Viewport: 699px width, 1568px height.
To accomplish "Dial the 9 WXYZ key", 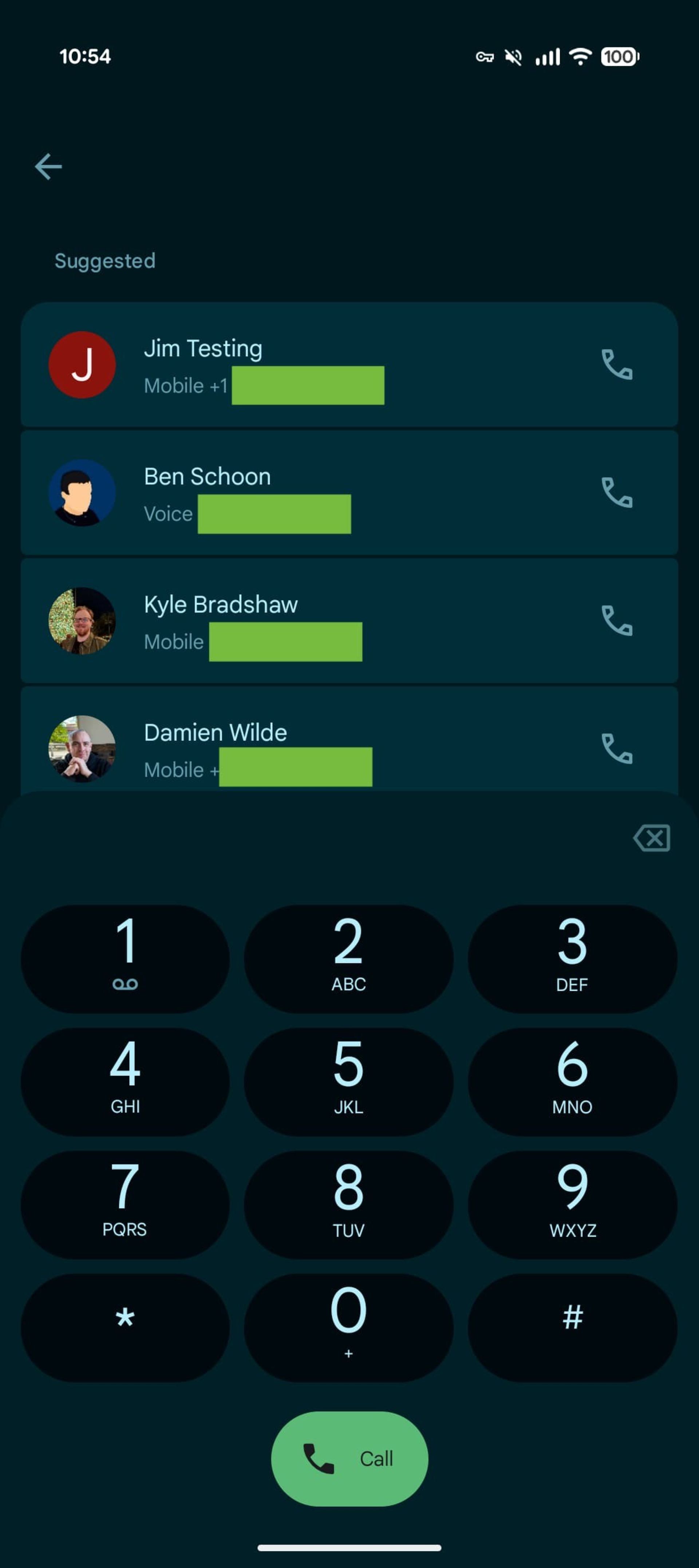I will click(x=572, y=1204).
